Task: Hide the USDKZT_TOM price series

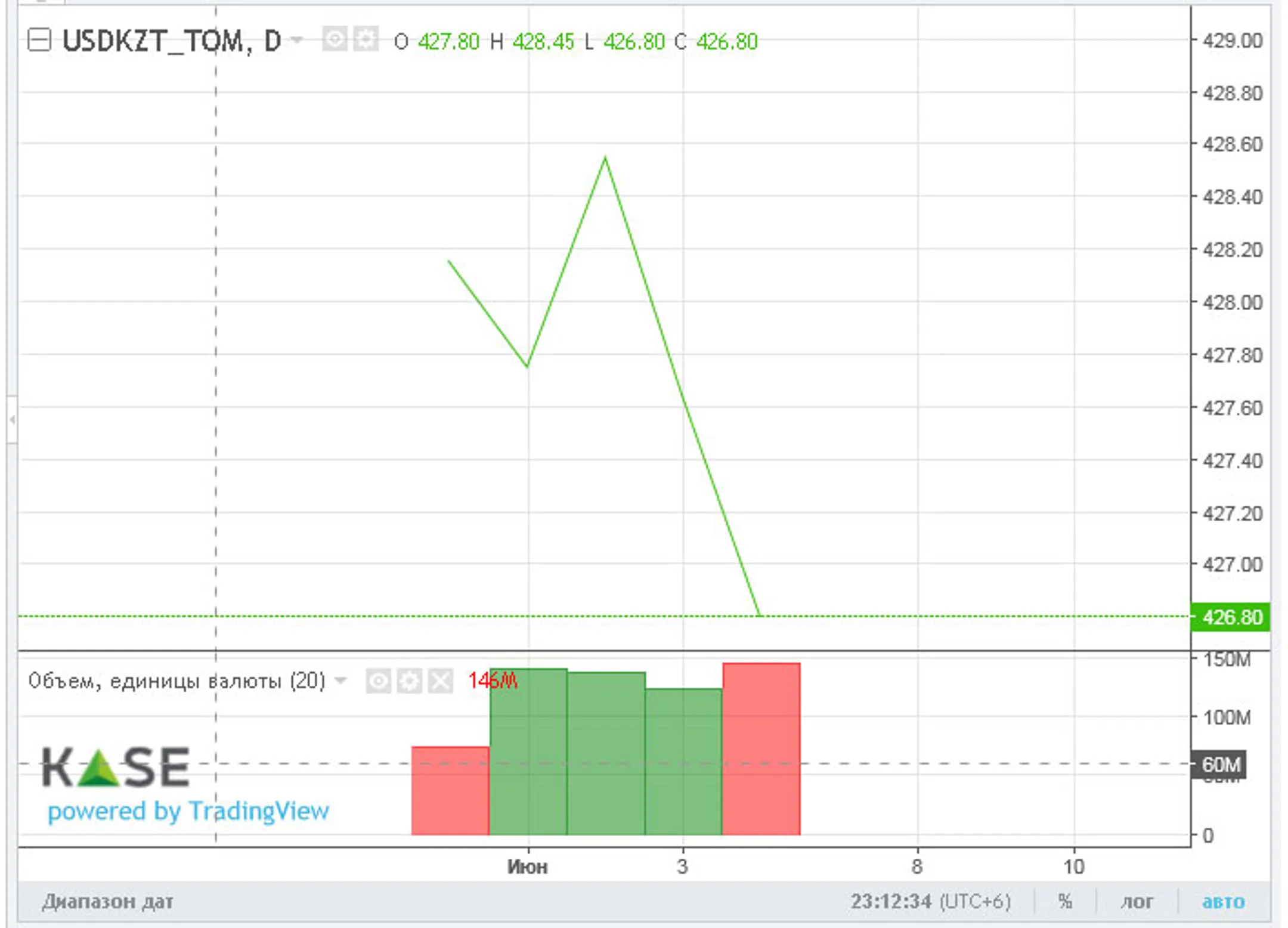Action: [x=335, y=40]
